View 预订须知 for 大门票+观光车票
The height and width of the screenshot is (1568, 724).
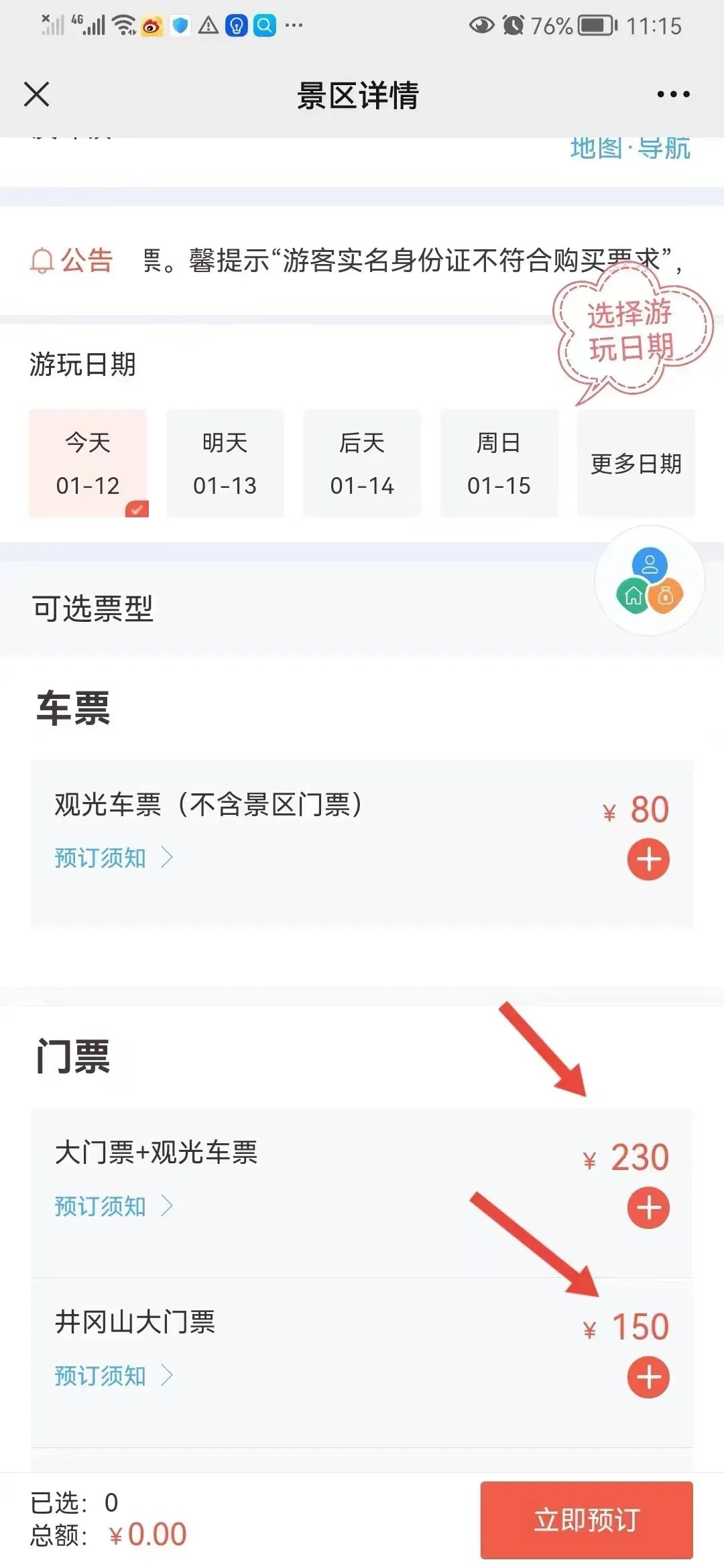click(x=114, y=1206)
